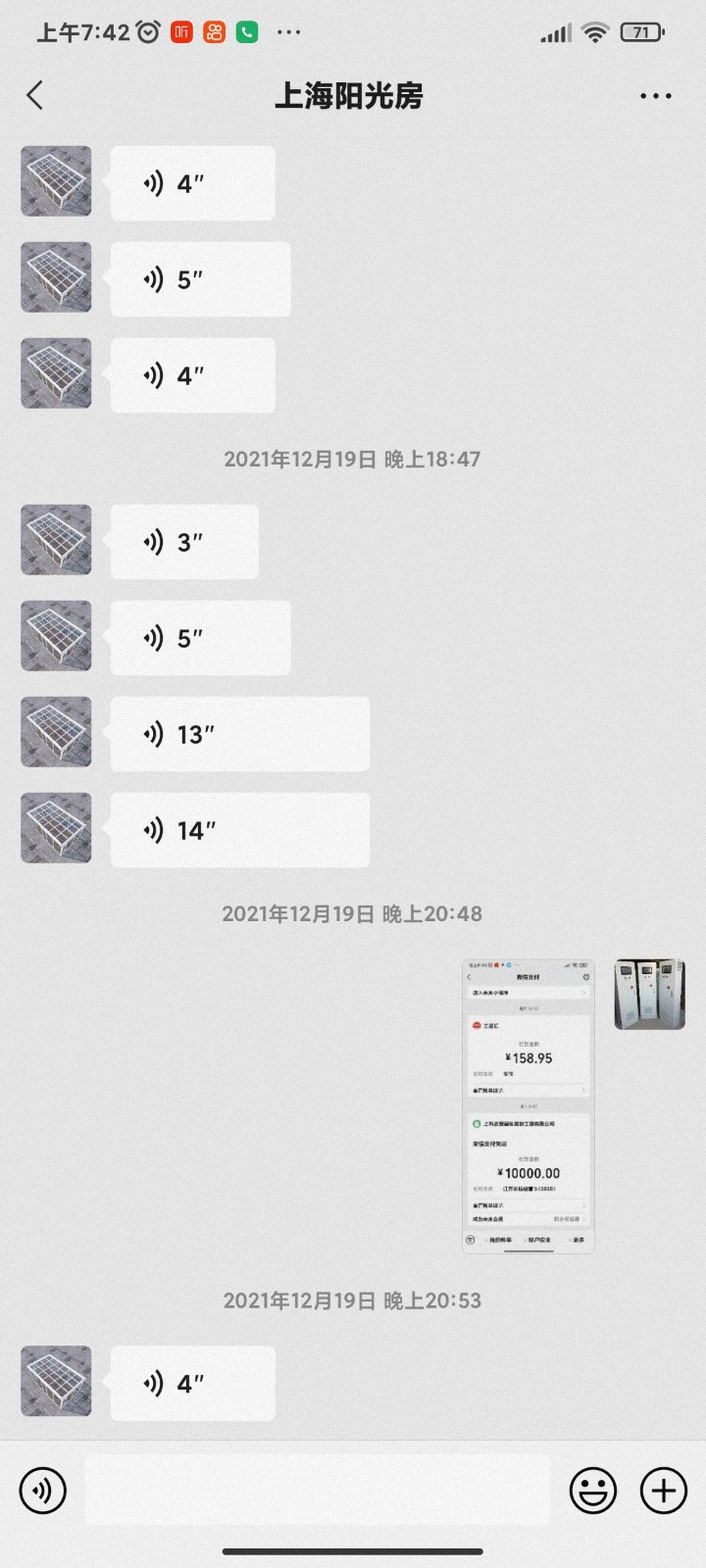
Task: Play the 3-second voice message
Action: [184, 542]
